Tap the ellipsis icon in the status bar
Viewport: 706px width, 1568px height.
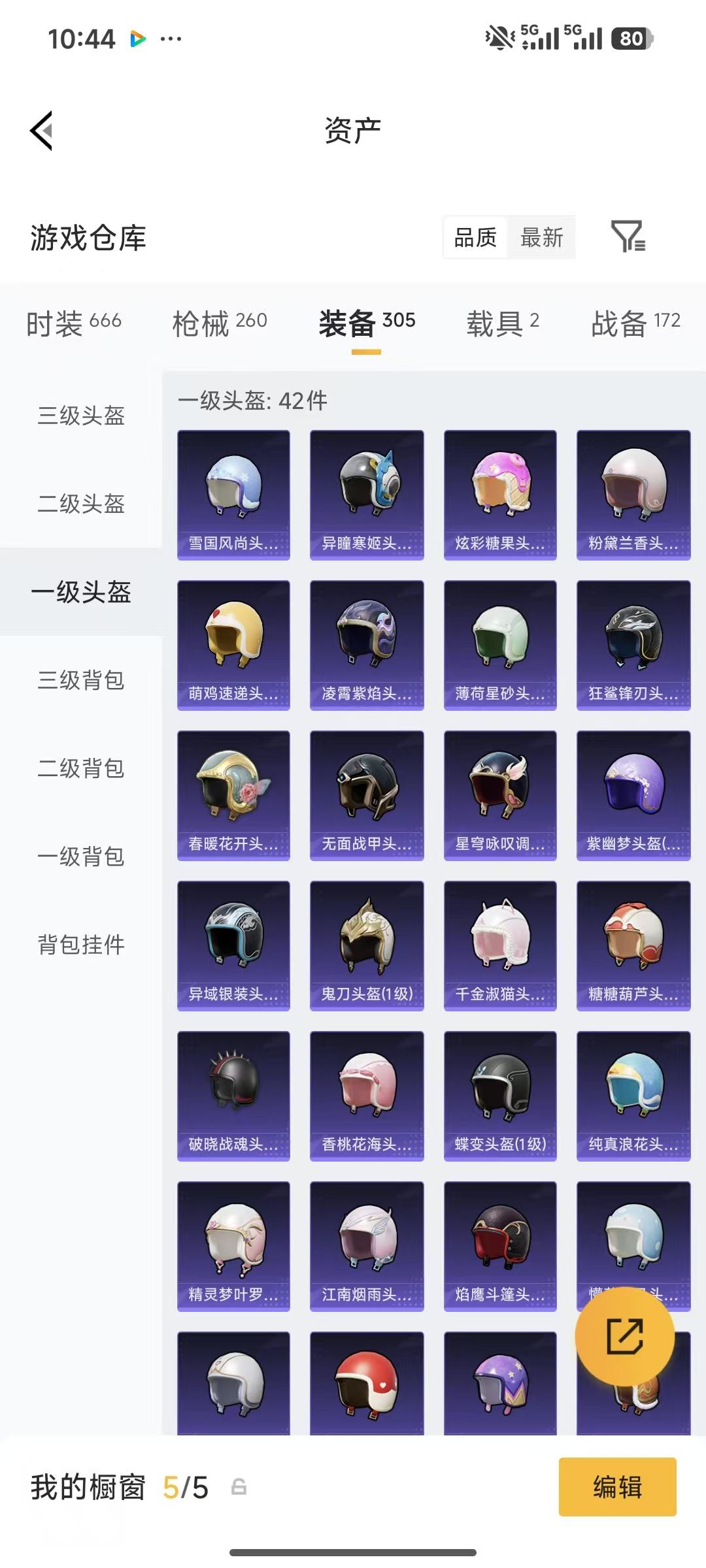pyautogui.click(x=169, y=39)
